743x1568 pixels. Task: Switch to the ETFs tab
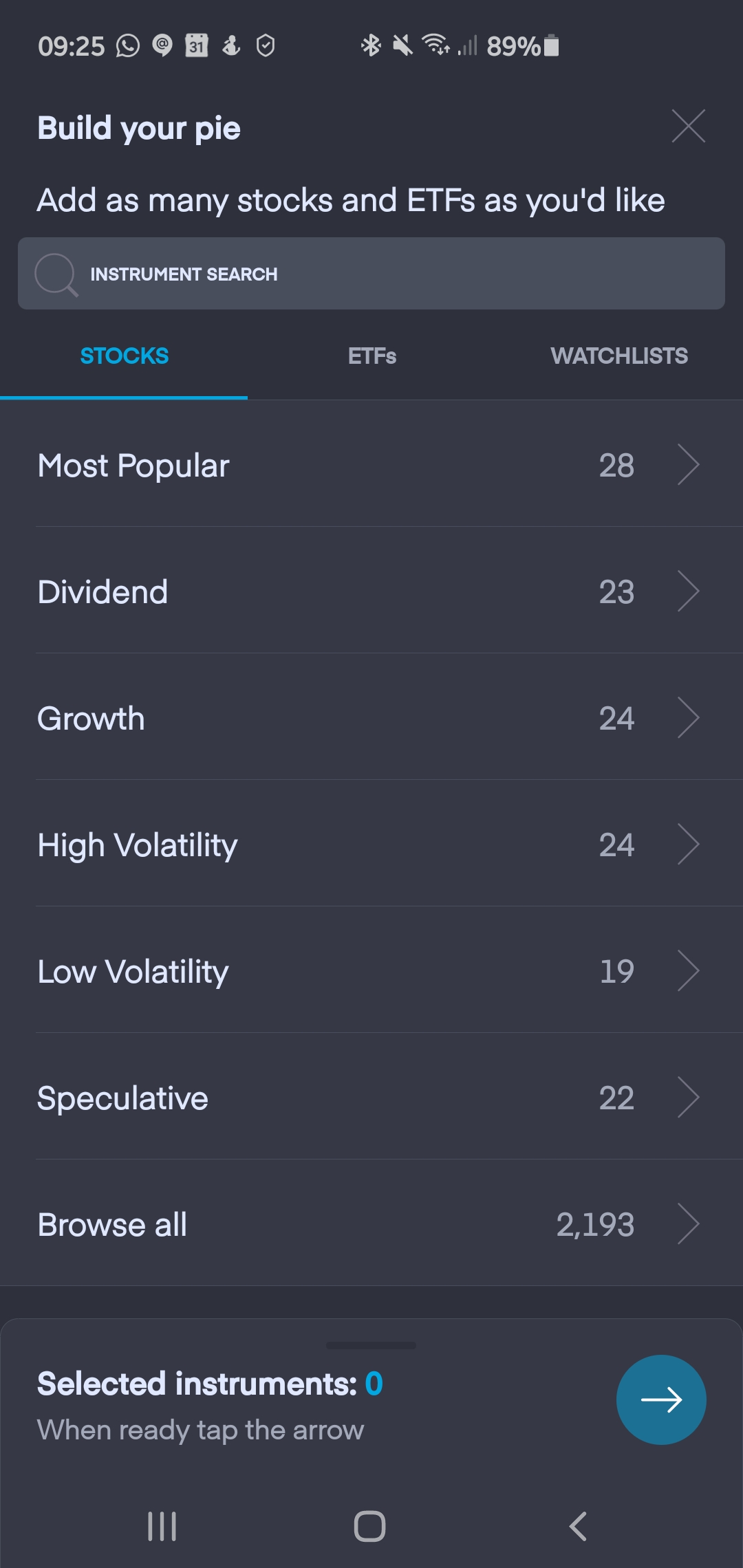(371, 356)
